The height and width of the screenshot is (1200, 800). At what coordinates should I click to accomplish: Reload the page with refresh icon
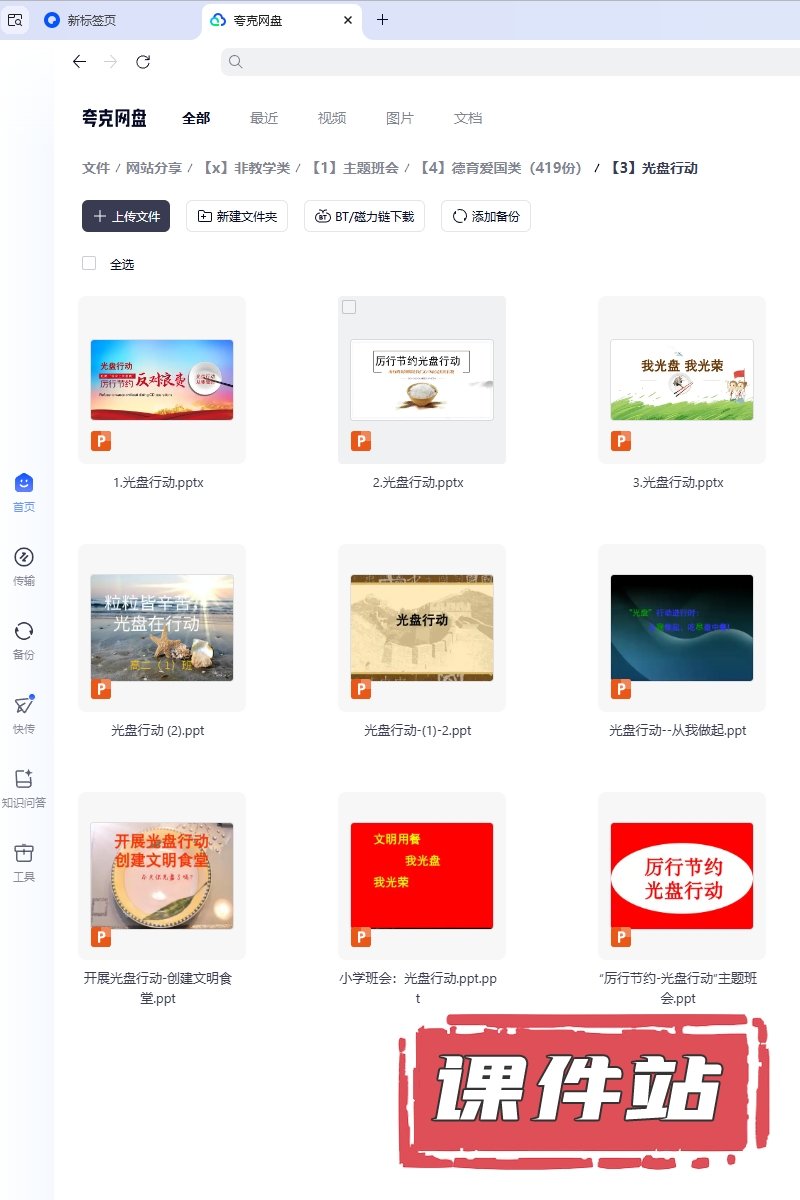[x=143, y=62]
